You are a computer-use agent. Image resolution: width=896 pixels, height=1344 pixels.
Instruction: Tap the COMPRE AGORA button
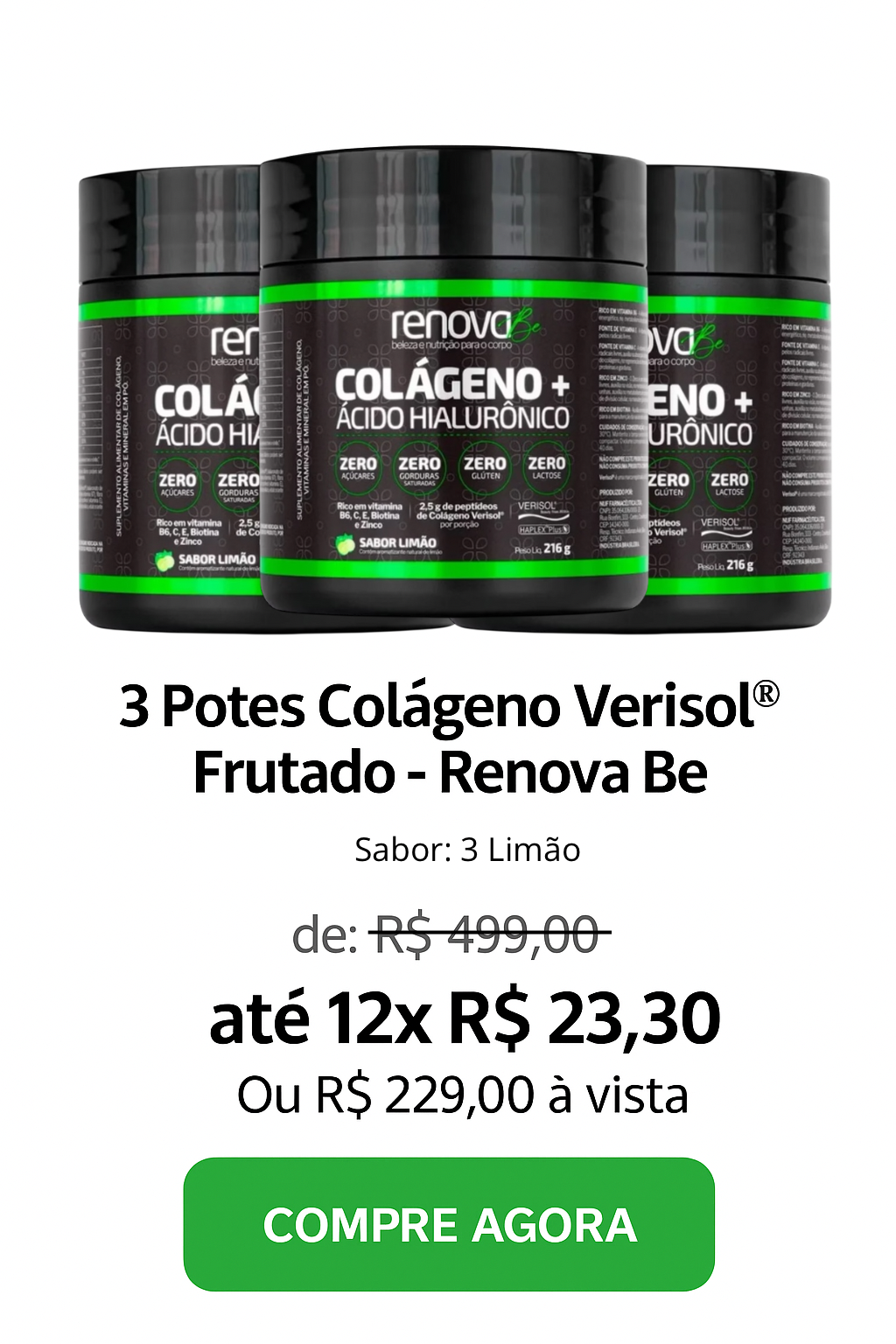tap(449, 1223)
